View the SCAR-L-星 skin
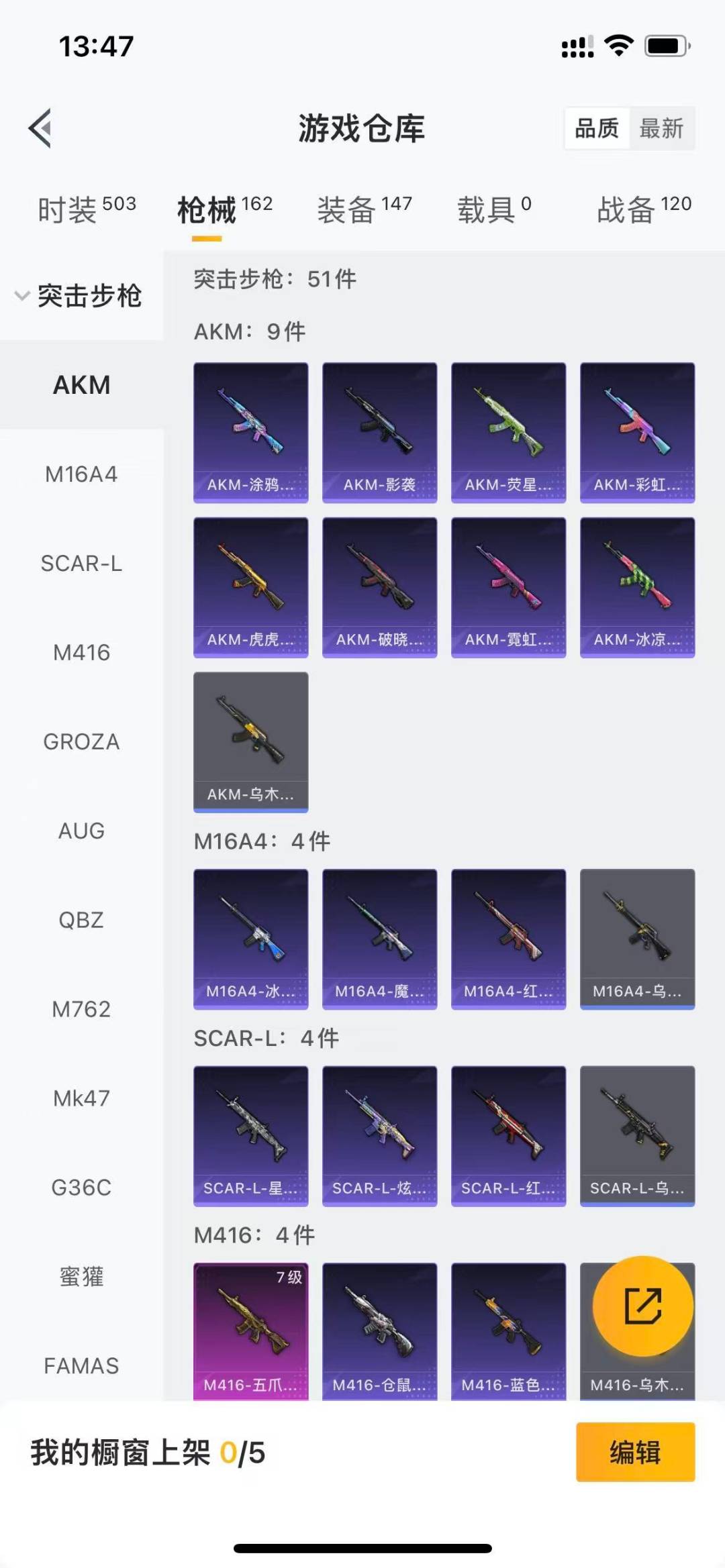Screen dimensions: 725x1568 tap(250, 1135)
